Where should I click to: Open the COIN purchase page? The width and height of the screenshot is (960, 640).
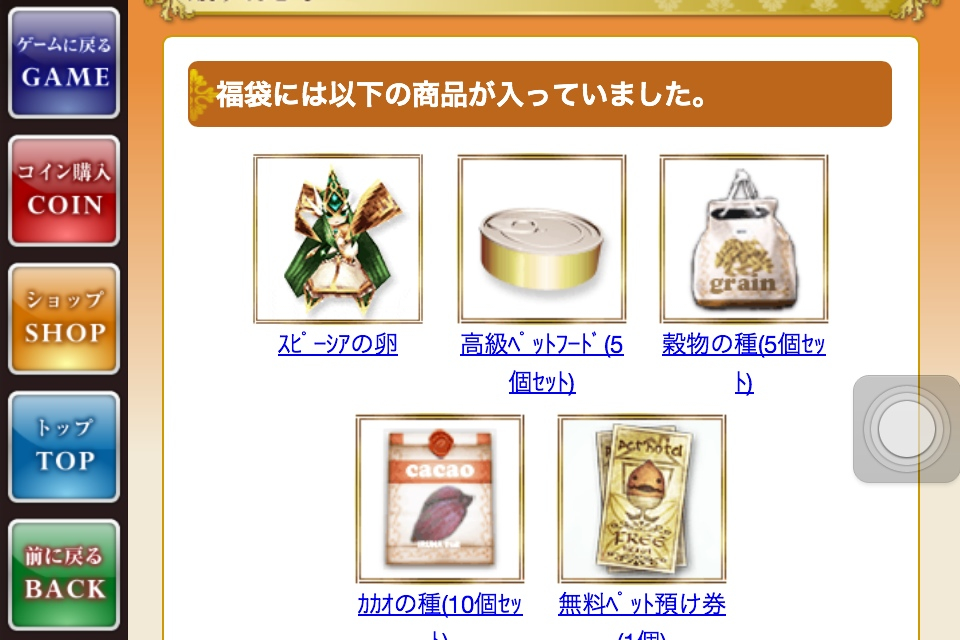pos(64,191)
